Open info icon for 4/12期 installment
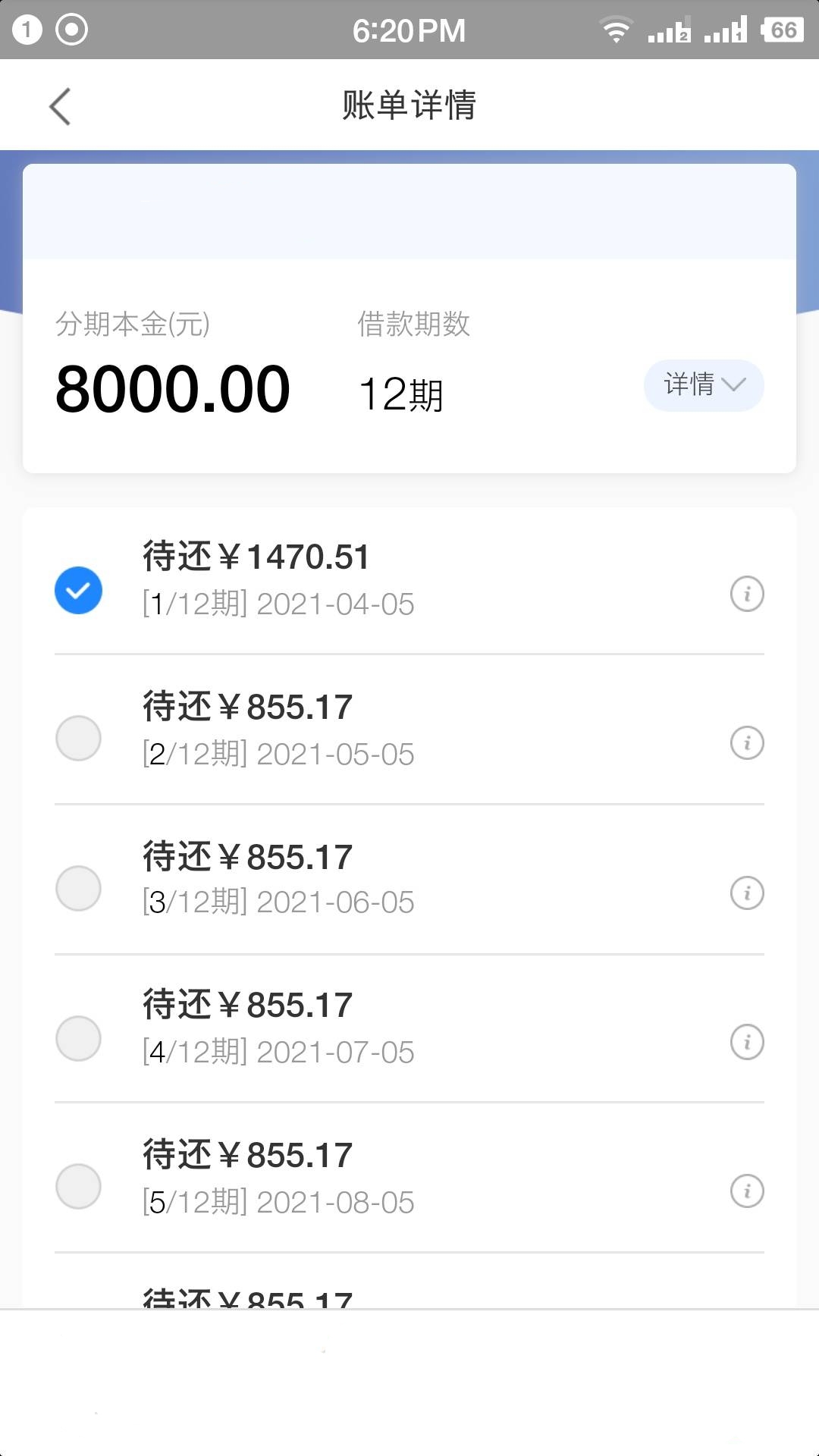This screenshot has height=1456, width=819. pyautogui.click(x=747, y=1042)
